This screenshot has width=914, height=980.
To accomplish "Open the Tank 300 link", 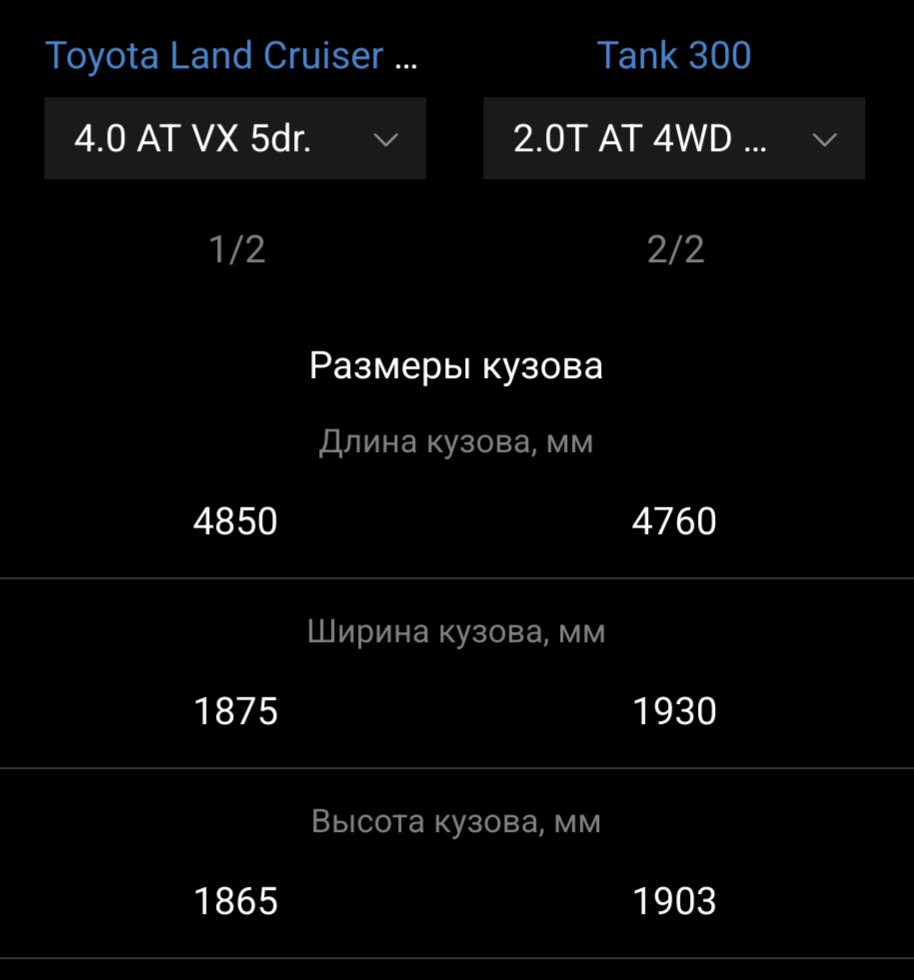I will (673, 56).
